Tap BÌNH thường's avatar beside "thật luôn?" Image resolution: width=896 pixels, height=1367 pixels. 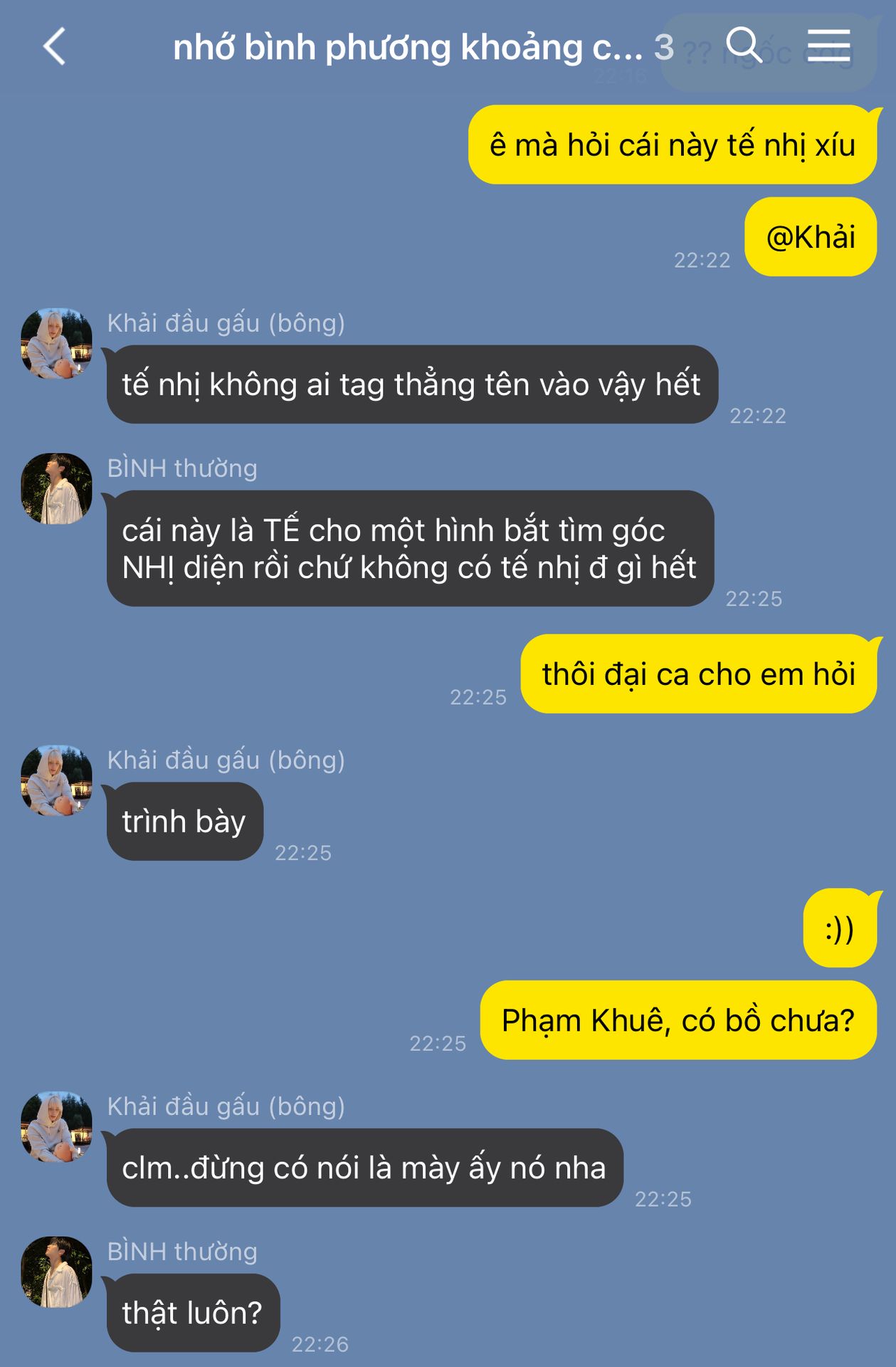[x=57, y=1272]
